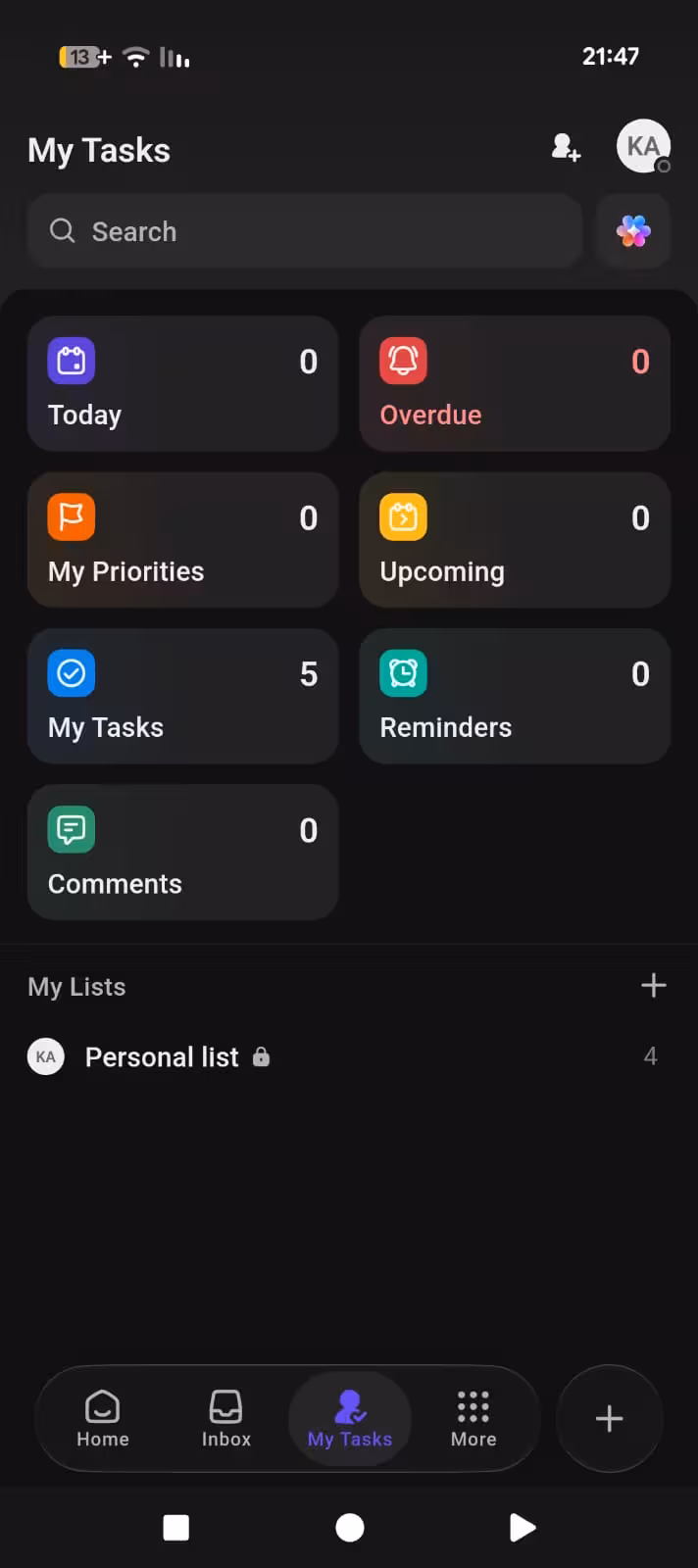
Task: Go to the Inbox tab
Action: (226, 1418)
